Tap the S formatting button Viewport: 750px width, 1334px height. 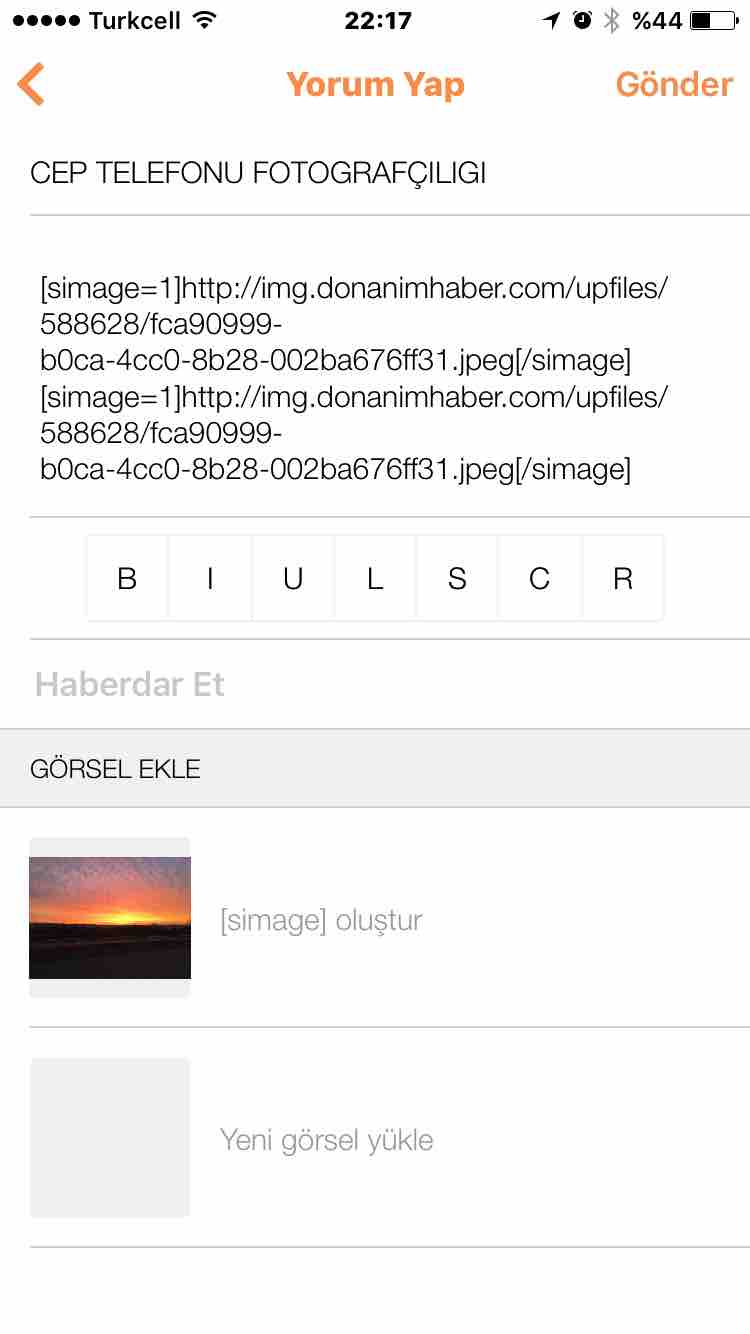pos(457,579)
